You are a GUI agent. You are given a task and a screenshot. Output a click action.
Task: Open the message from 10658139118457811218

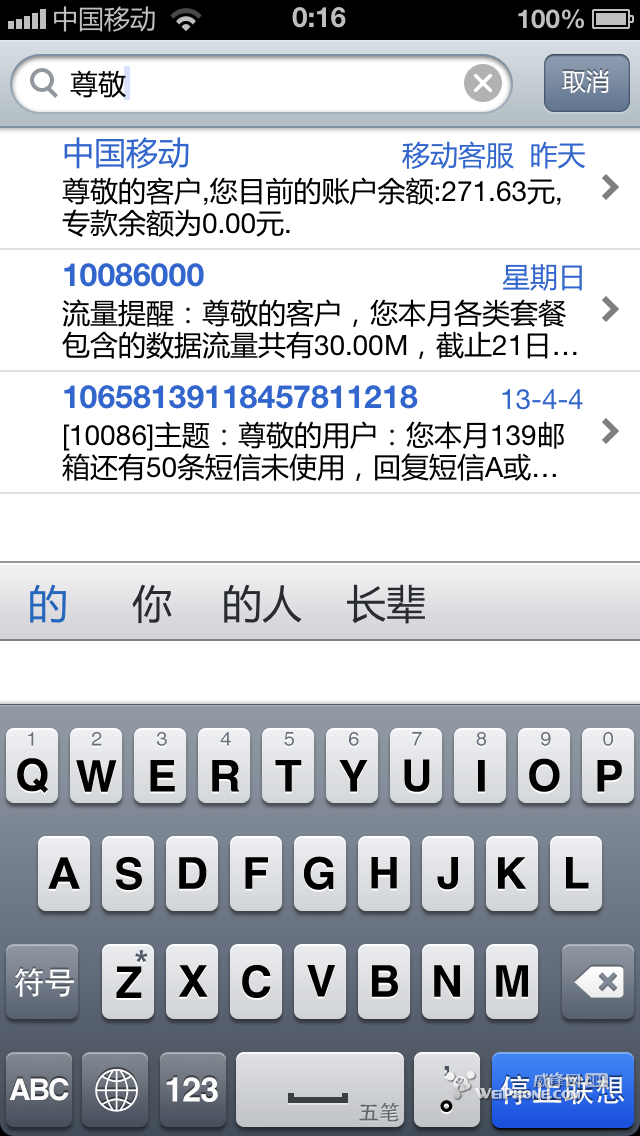[x=320, y=433]
